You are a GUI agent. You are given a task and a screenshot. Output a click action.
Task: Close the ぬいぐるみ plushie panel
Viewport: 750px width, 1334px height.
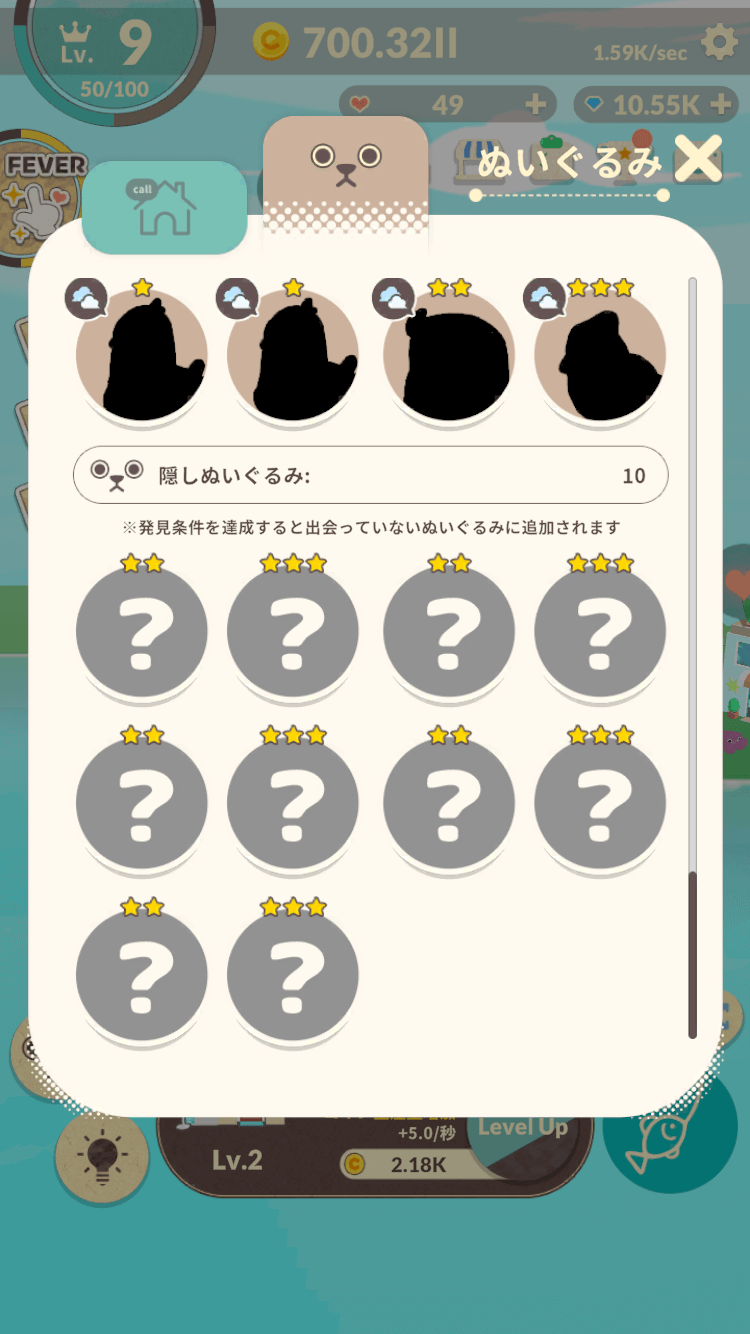[697, 159]
